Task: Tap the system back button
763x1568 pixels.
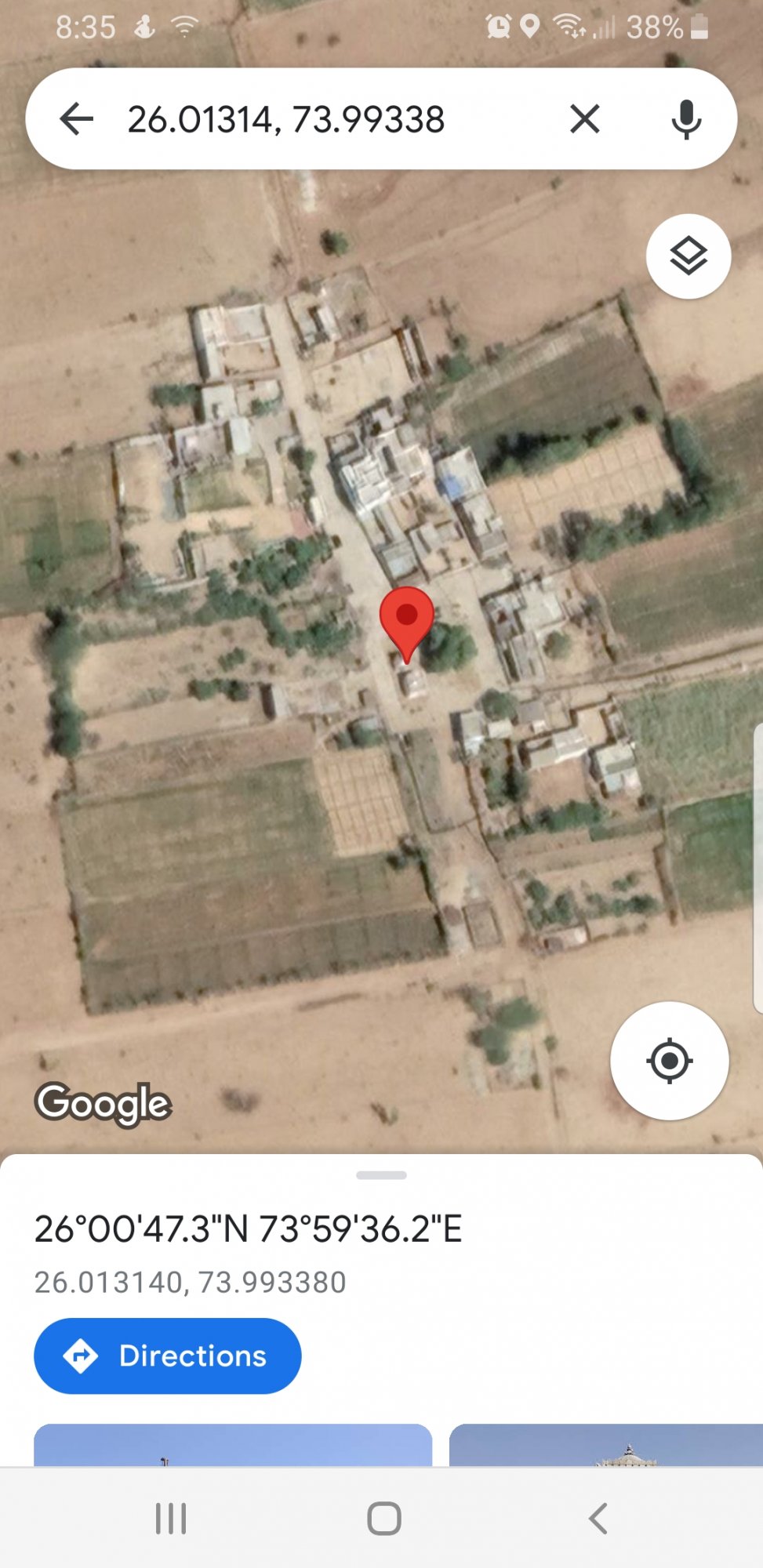Action: 598,1519
